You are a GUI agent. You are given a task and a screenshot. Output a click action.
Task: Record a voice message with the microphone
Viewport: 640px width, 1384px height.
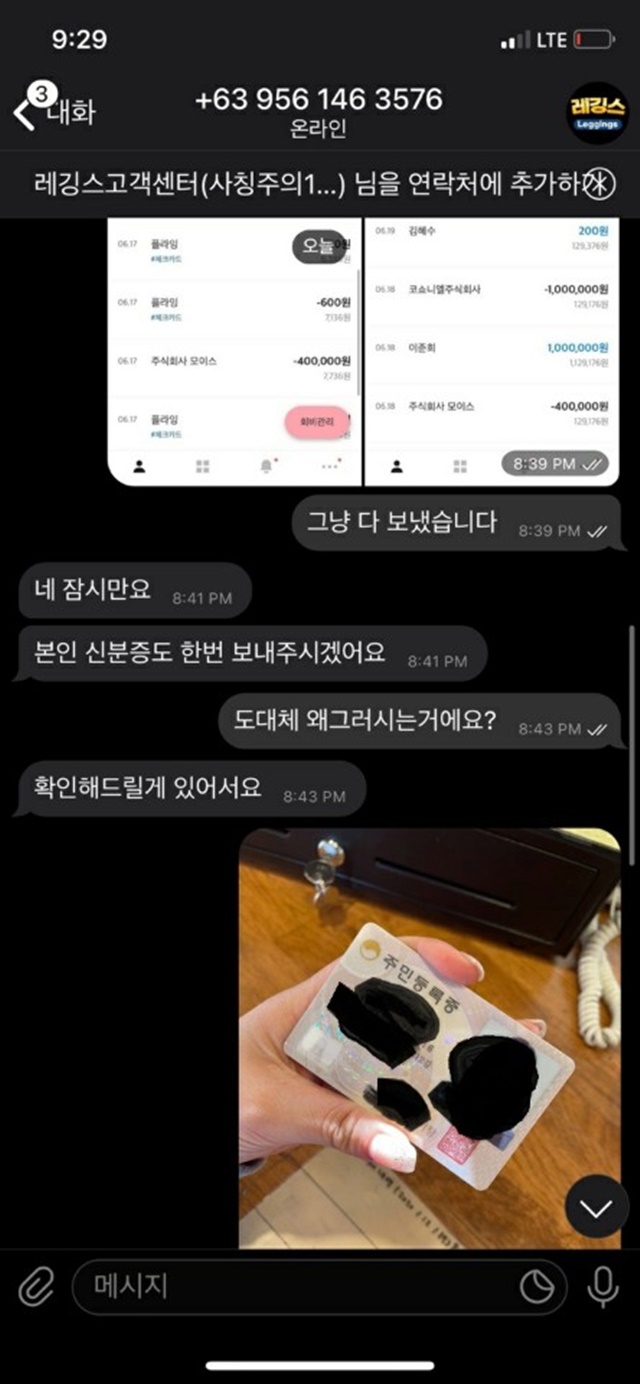click(603, 1286)
